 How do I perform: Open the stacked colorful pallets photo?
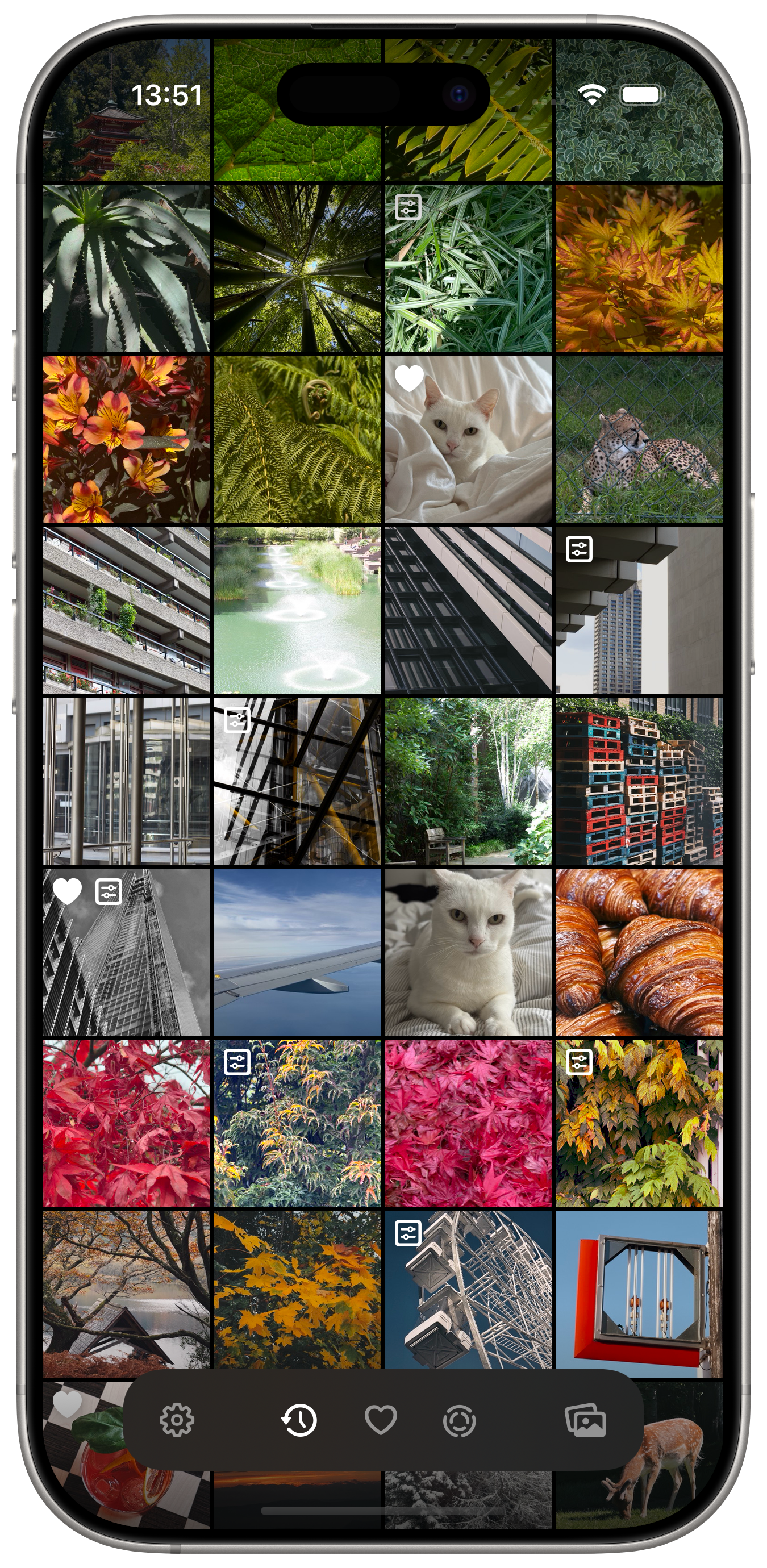pos(639,781)
